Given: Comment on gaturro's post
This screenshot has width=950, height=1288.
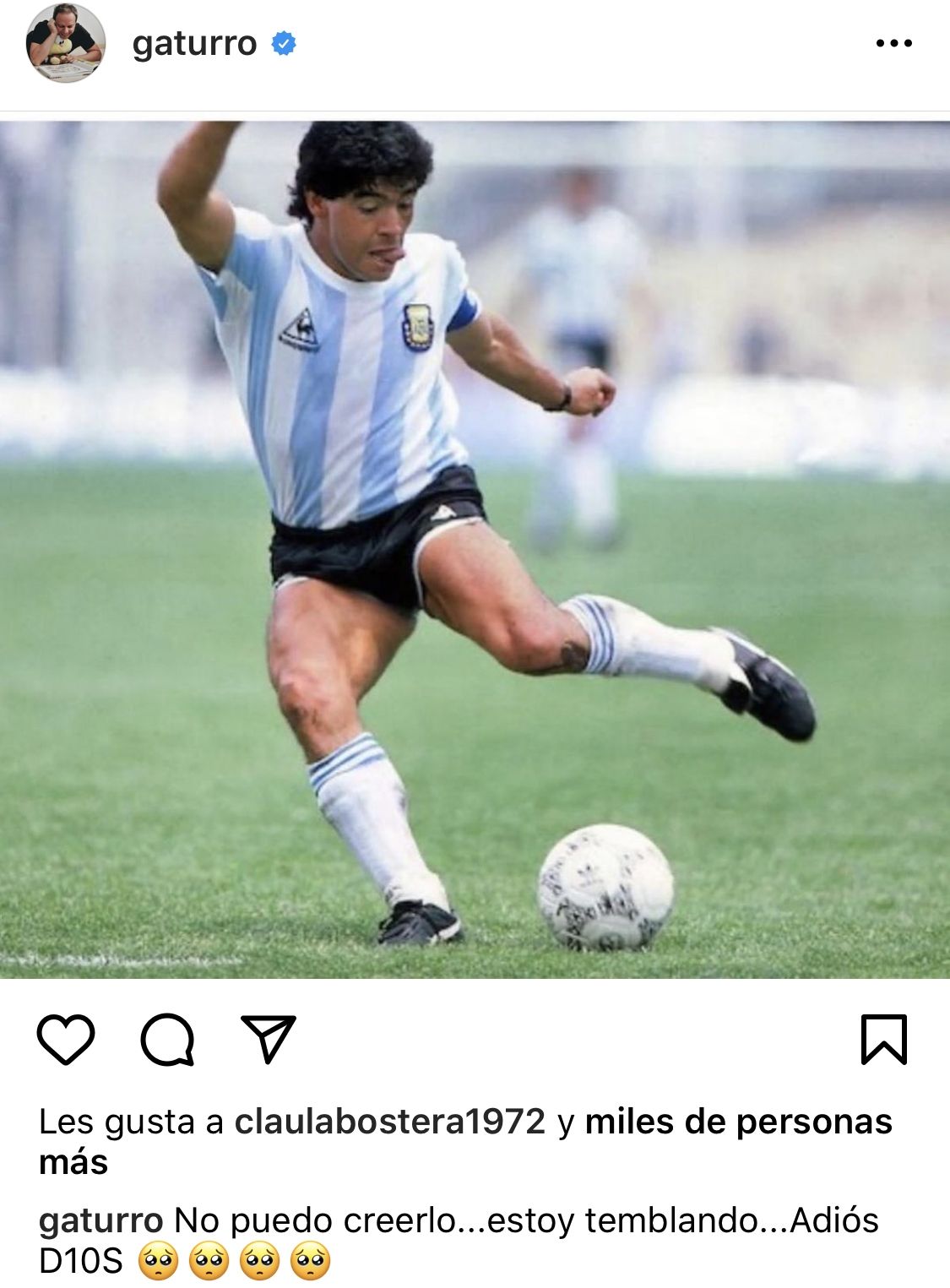Looking at the screenshot, I should tap(167, 1039).
